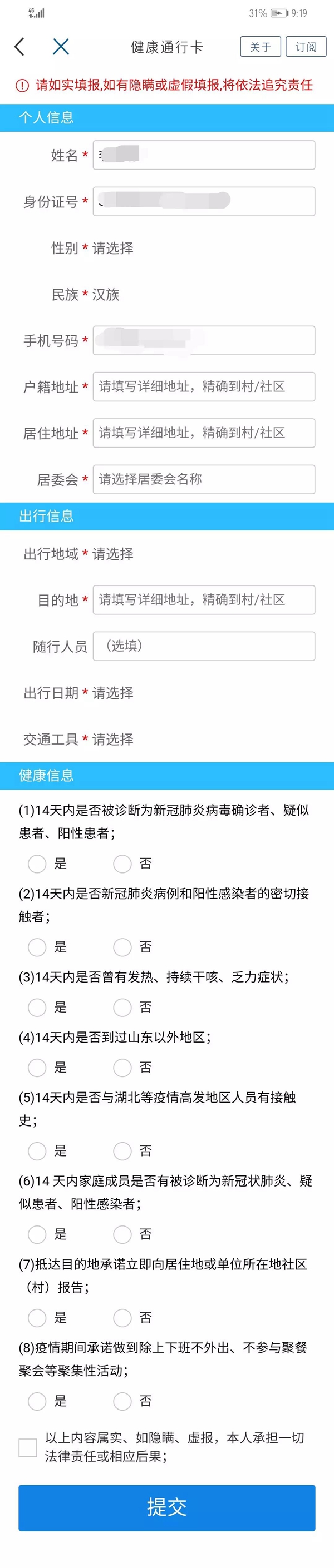The width and height of the screenshot is (334, 1568).
Task: Check the truthfulness declaration checkbox
Action: tap(28, 1447)
